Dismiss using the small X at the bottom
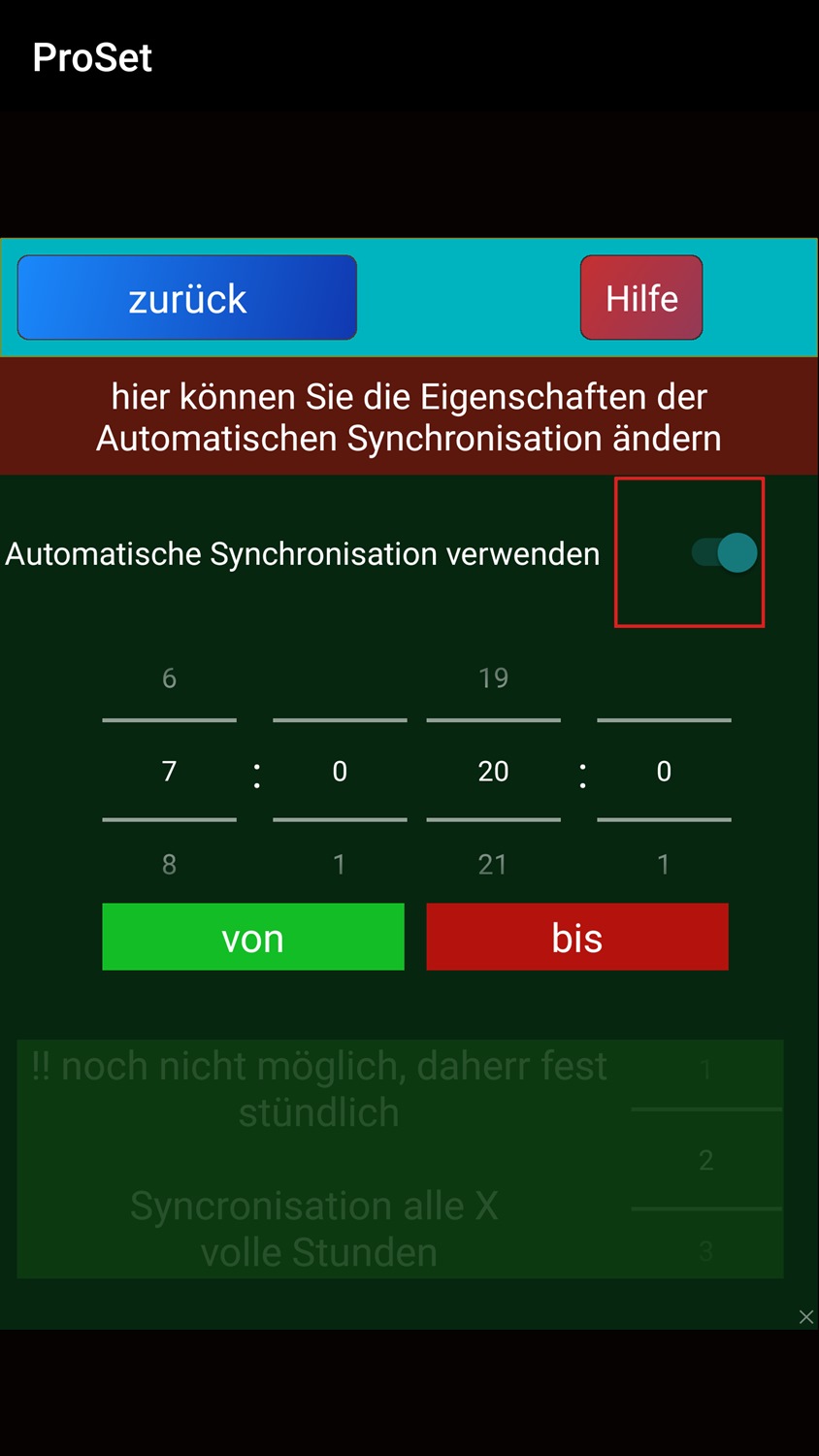Viewport: 819px width, 1456px height. pos(806,1317)
